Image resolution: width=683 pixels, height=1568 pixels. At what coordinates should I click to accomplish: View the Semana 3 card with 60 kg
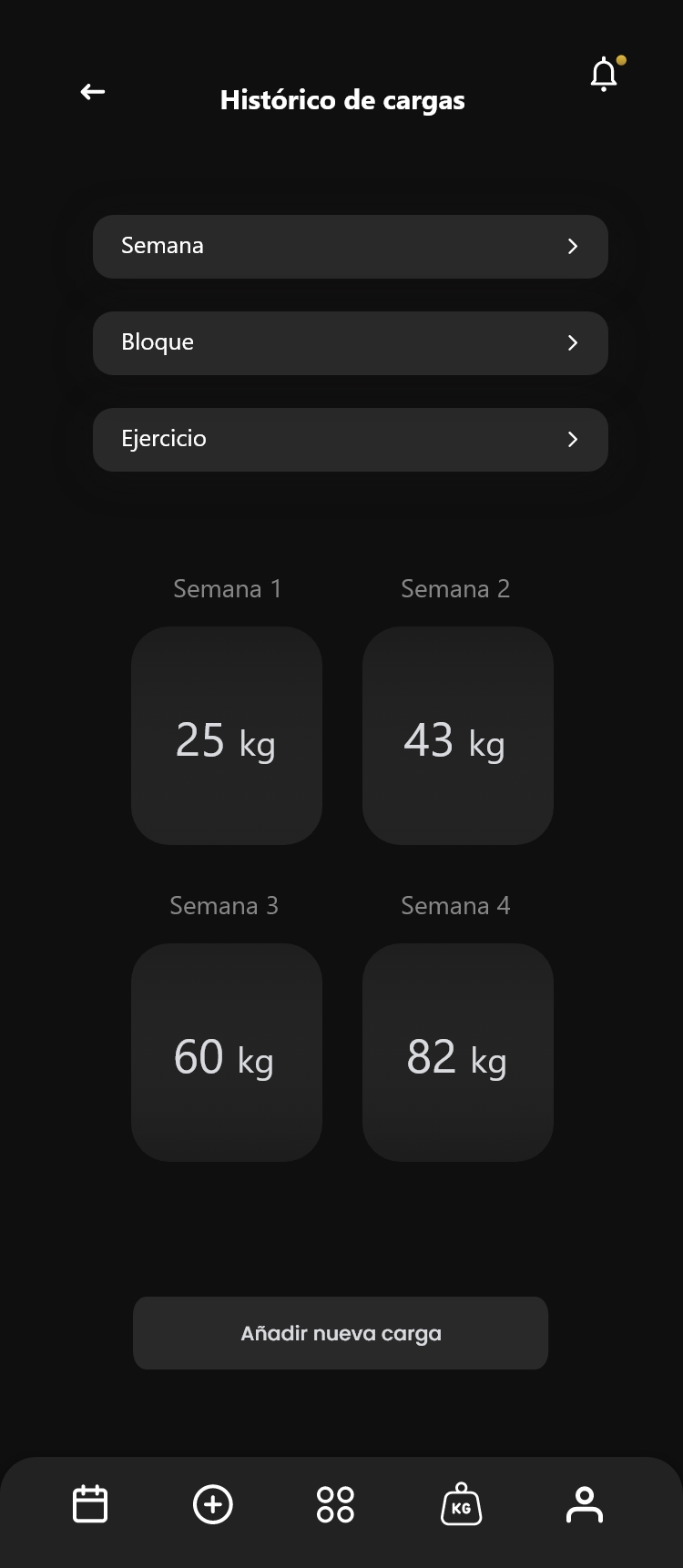click(x=227, y=1053)
